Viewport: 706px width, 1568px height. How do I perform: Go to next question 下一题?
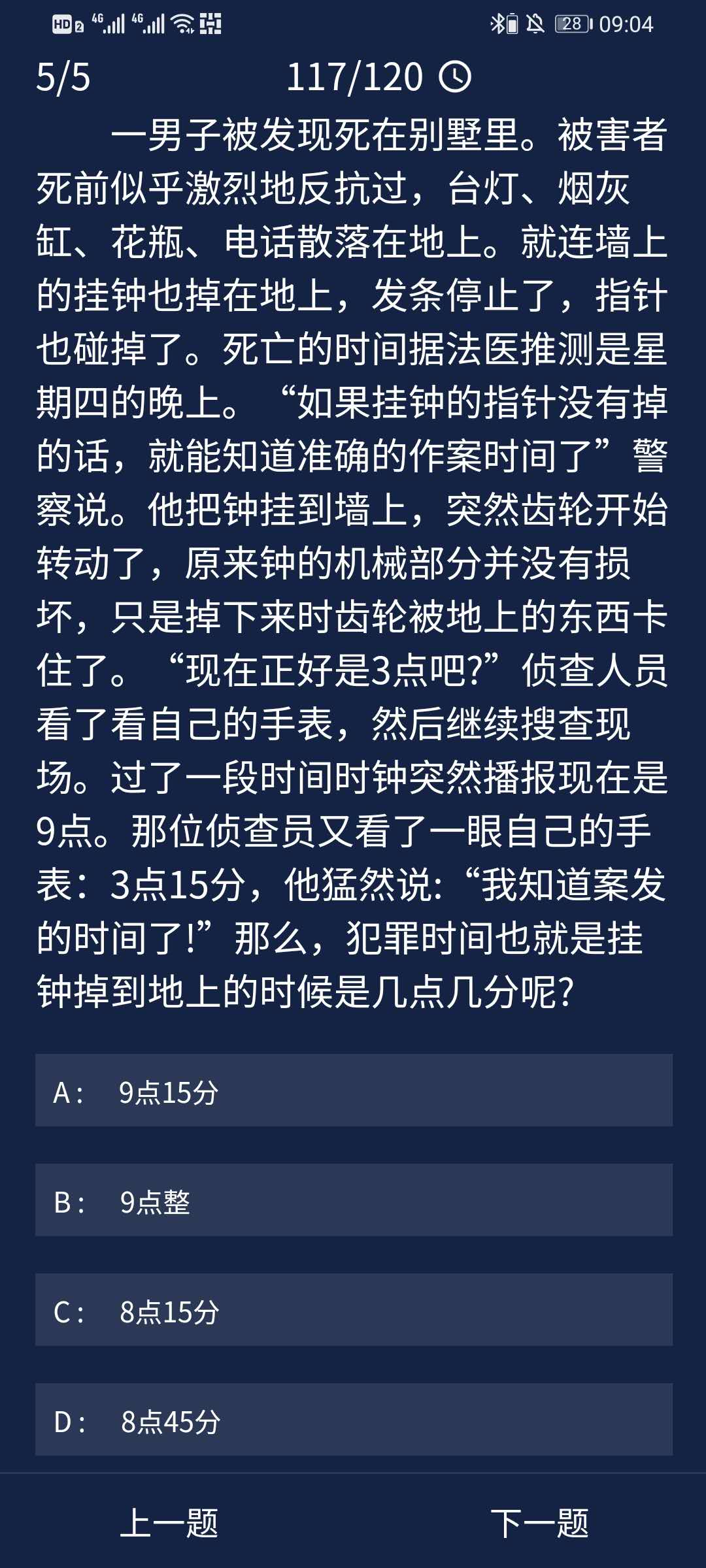[x=539, y=1523]
